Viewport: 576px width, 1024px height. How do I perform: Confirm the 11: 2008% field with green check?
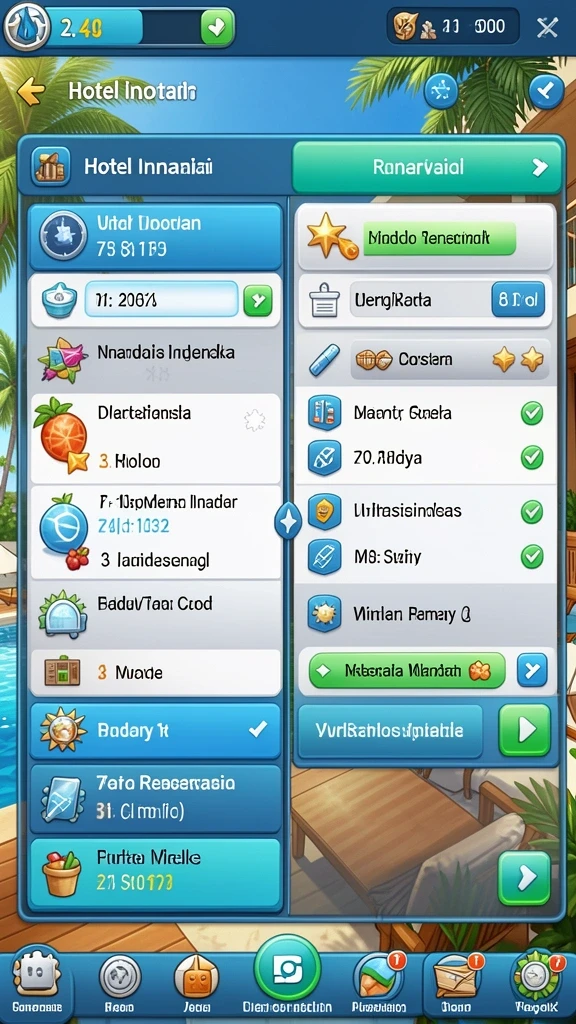click(258, 301)
